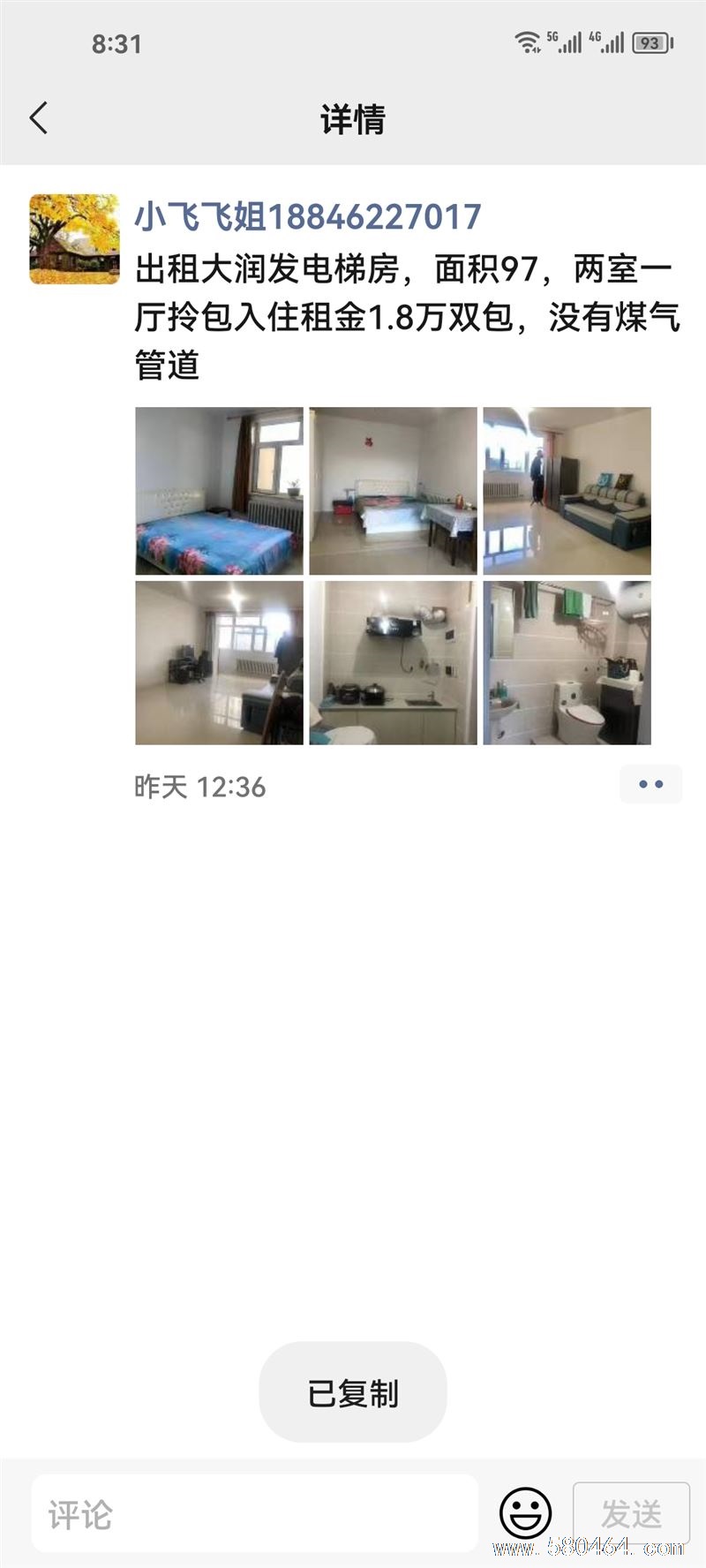Open the emoji picker

click(x=525, y=1513)
